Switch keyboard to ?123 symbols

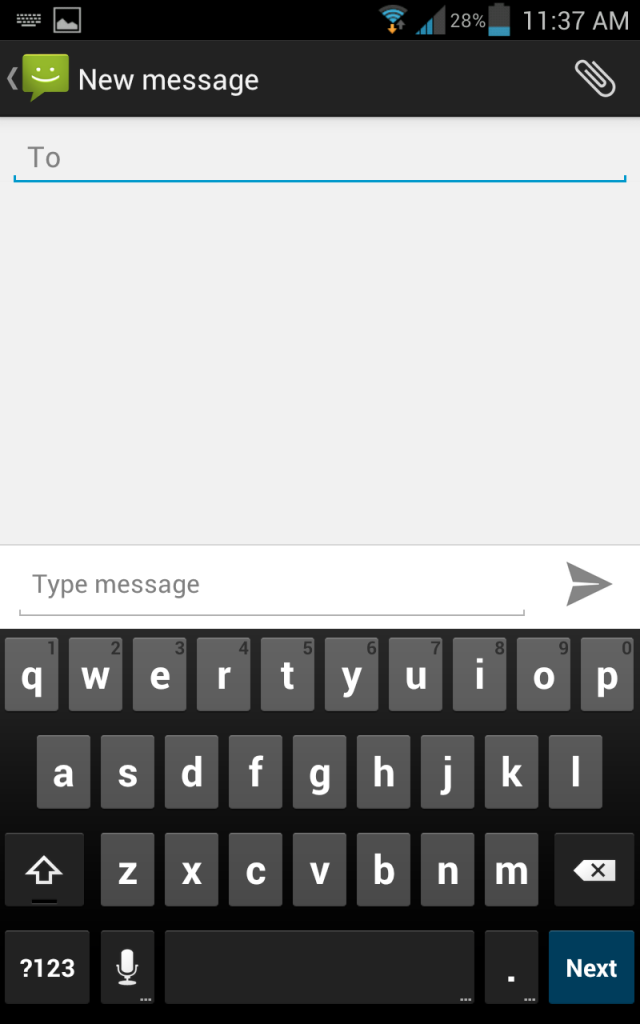[47, 967]
